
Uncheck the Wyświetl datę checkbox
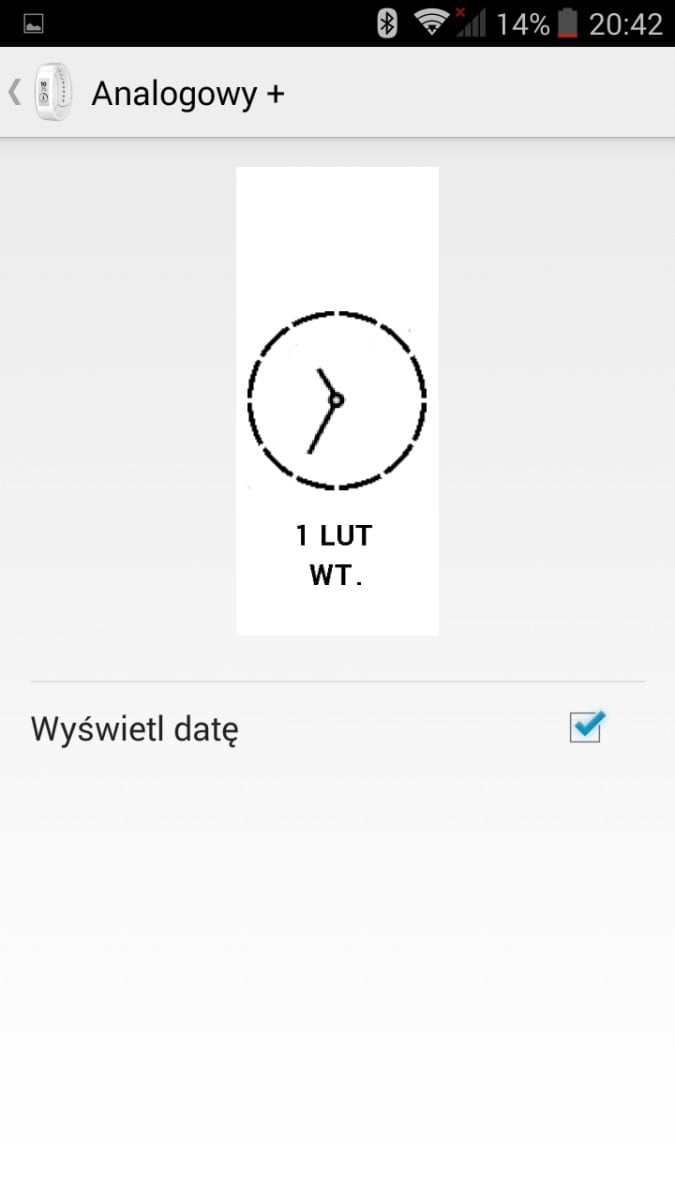(x=586, y=727)
